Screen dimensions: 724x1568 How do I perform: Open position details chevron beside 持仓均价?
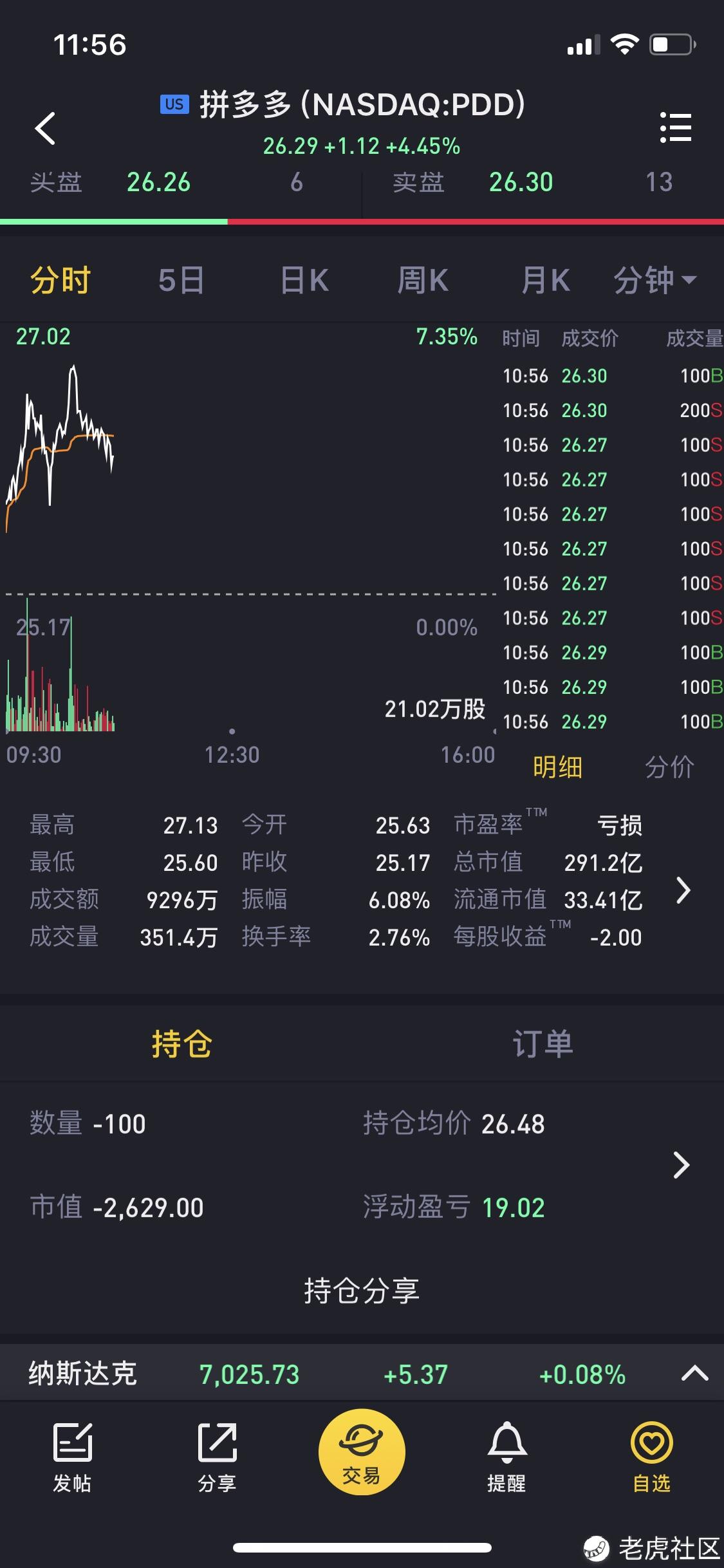[x=681, y=1165]
